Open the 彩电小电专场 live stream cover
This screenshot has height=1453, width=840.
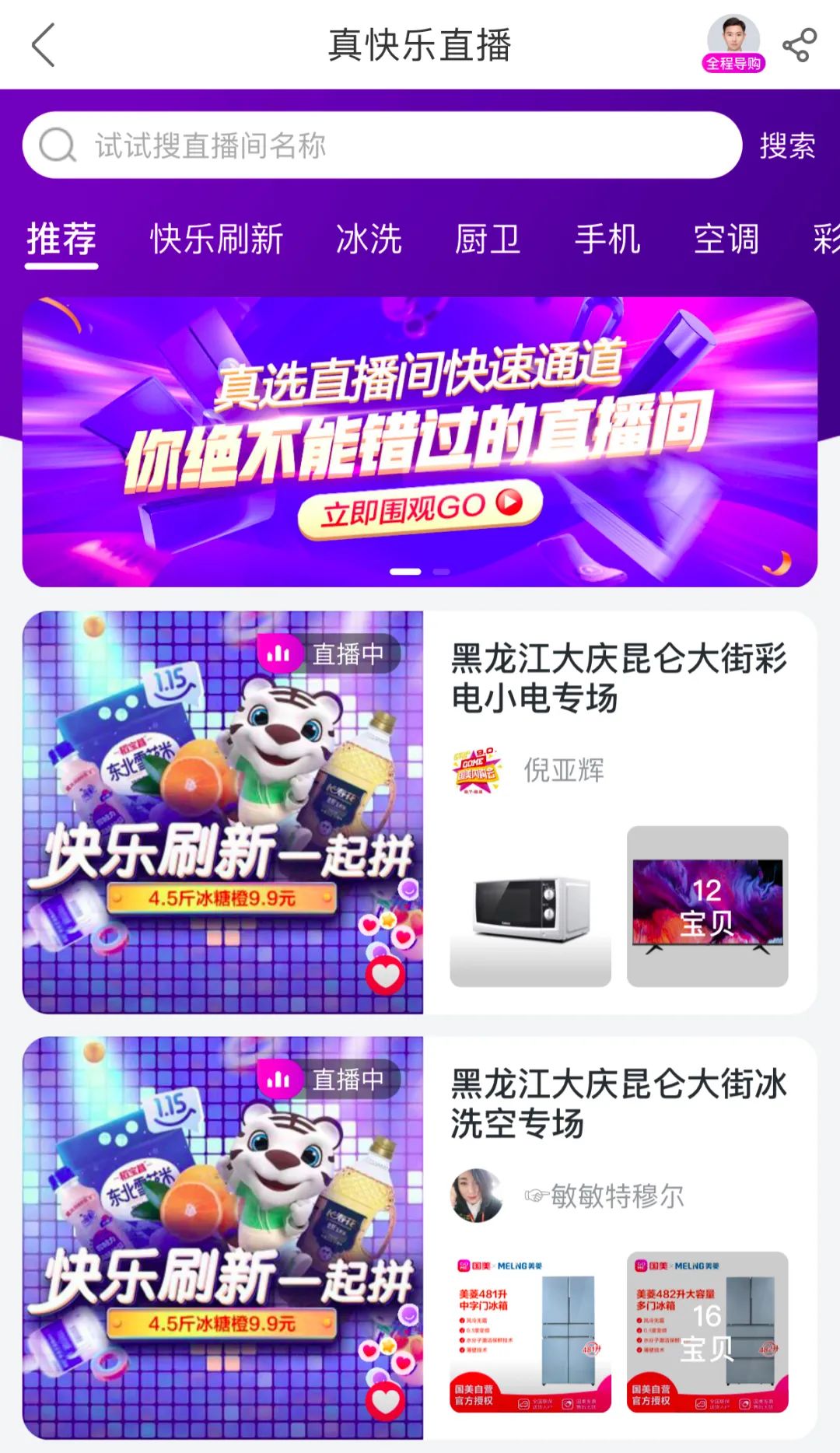point(223,812)
